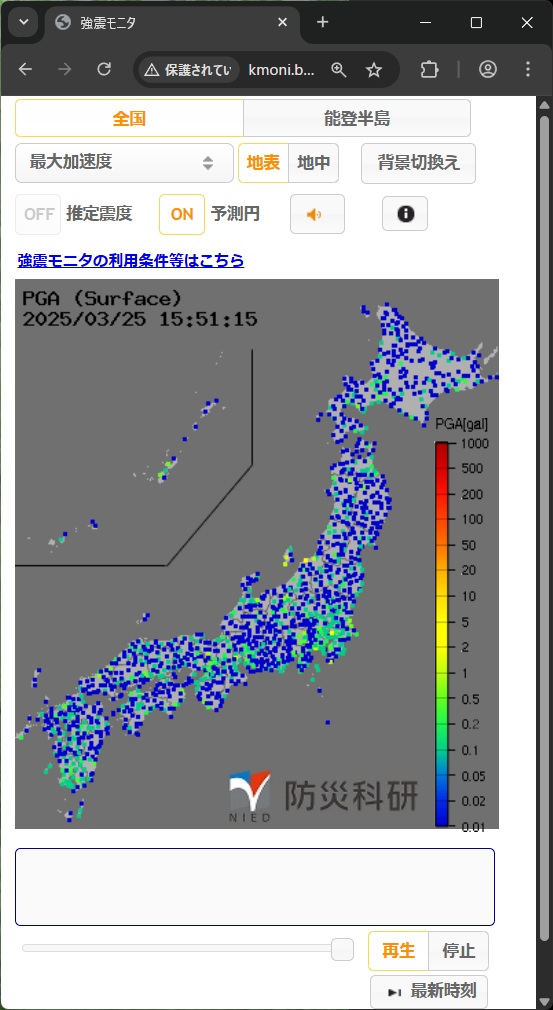Image resolution: width=553 pixels, height=1010 pixels.
Task: Open the information icon button
Action: tap(405, 214)
